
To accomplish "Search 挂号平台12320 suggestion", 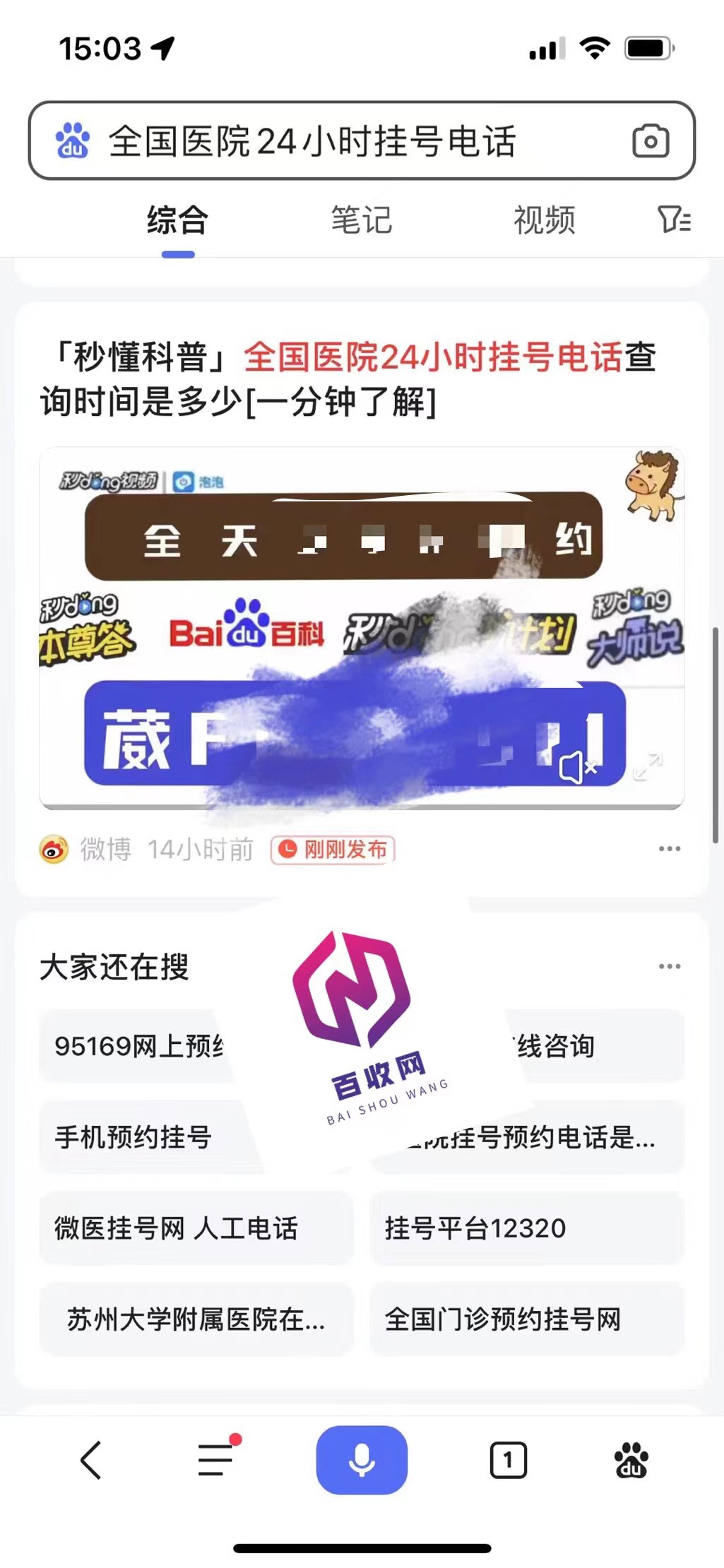I will click(x=475, y=1228).
